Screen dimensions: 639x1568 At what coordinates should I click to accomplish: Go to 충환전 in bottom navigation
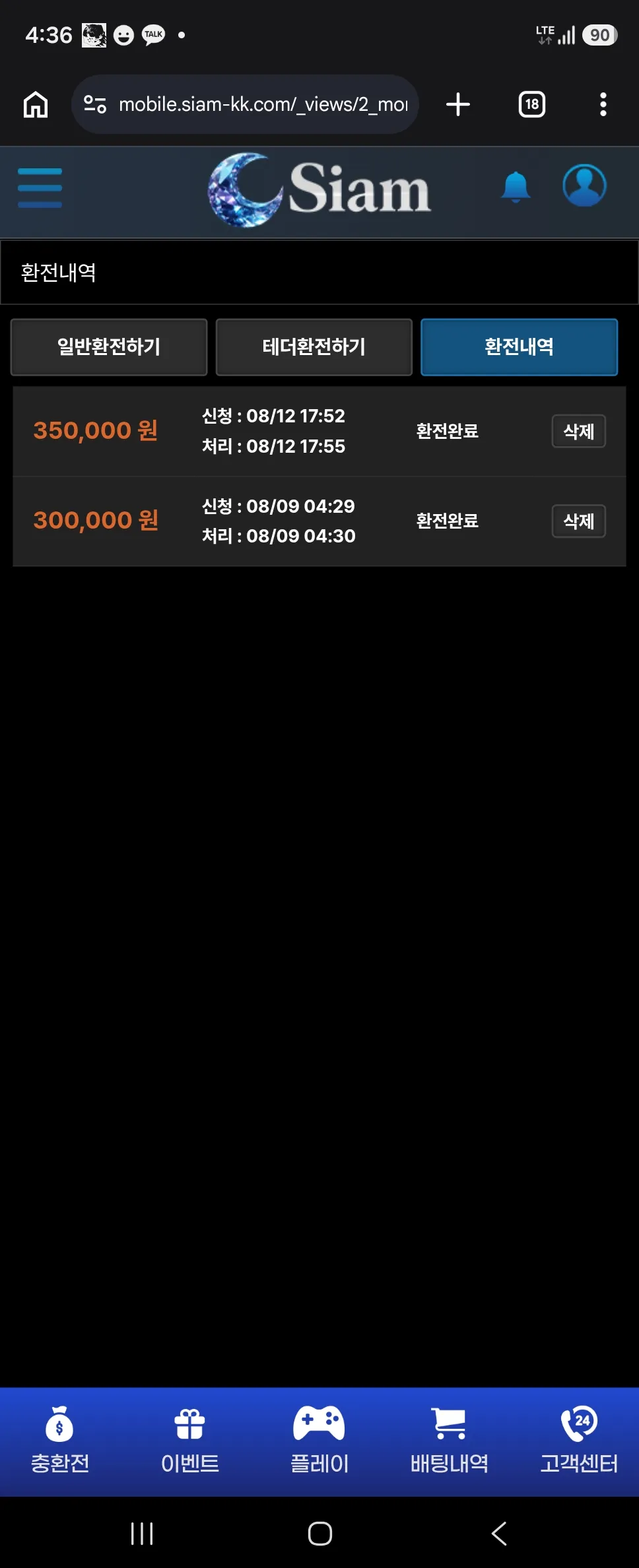point(60,1441)
